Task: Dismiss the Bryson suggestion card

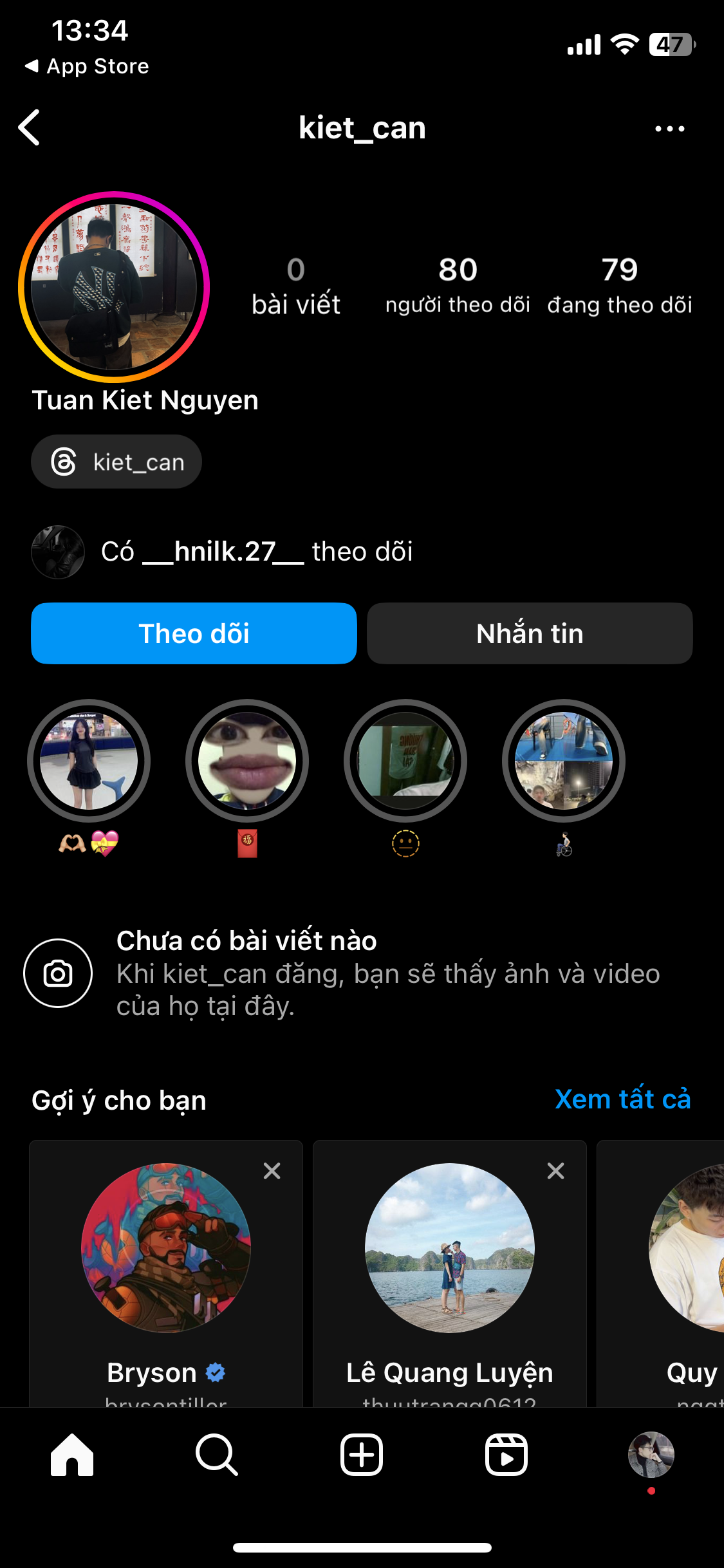Action: pos(272,1171)
